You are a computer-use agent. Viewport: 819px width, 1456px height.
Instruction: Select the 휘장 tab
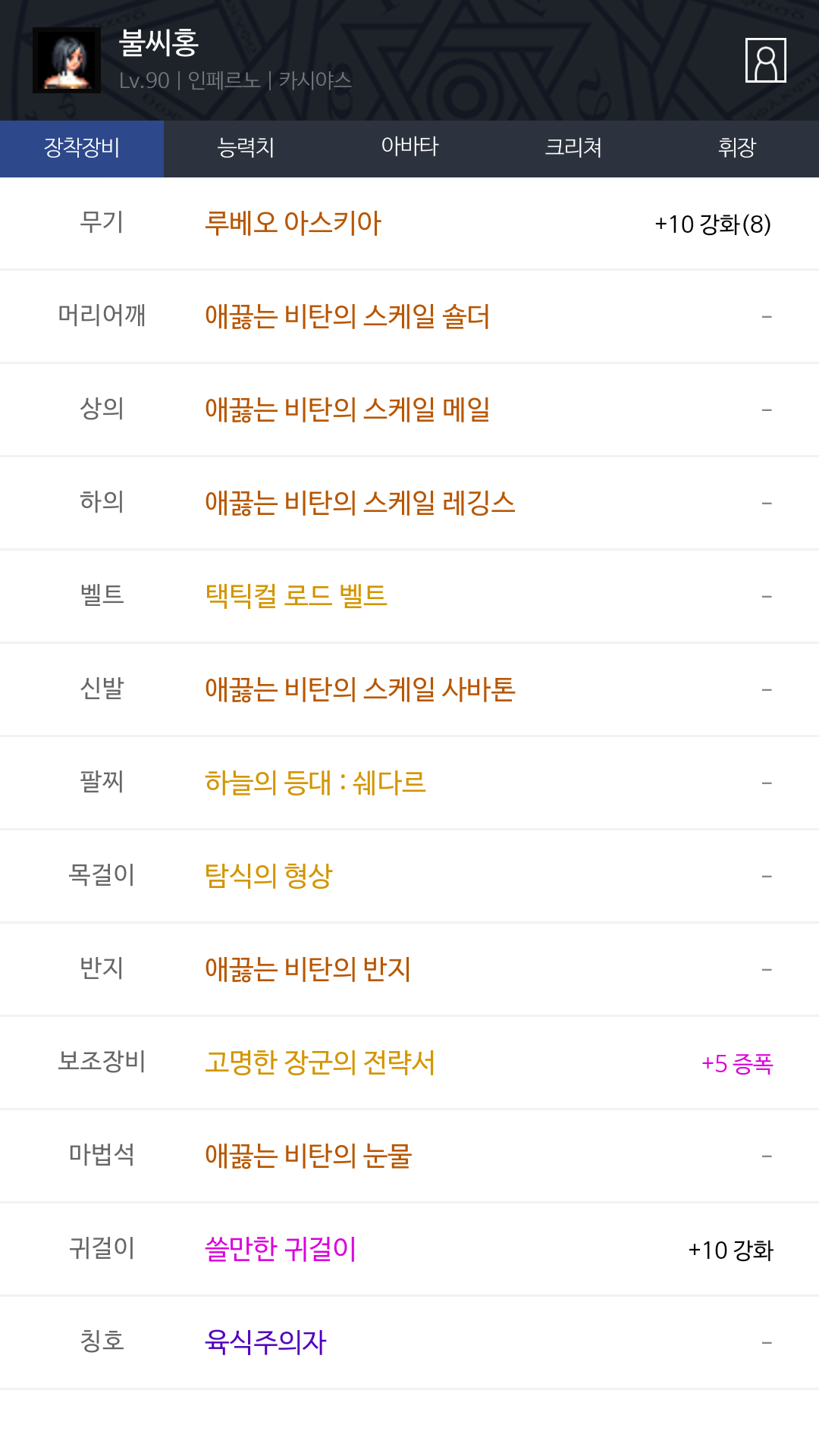pyautogui.click(x=737, y=149)
